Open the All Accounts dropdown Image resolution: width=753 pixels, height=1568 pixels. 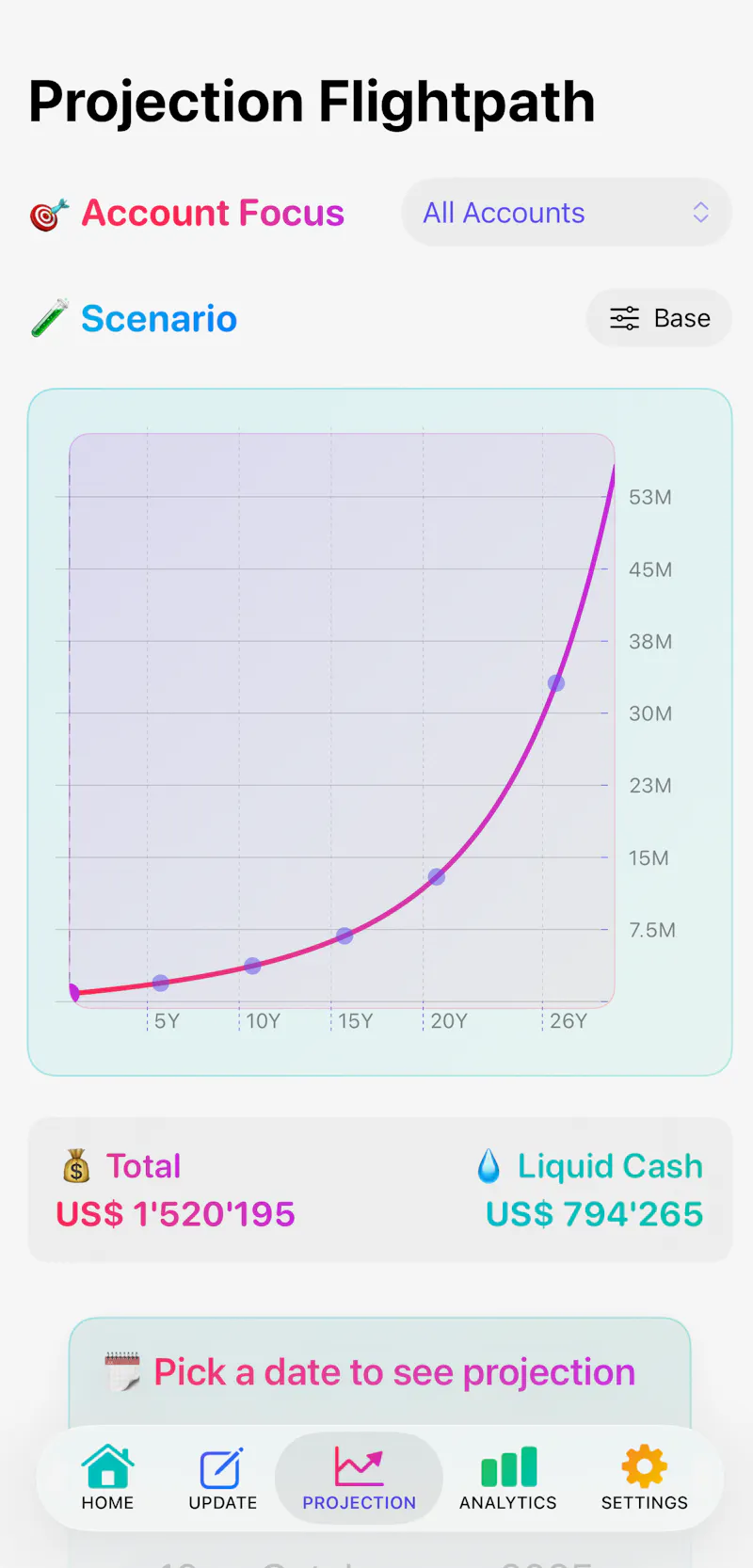(x=567, y=213)
